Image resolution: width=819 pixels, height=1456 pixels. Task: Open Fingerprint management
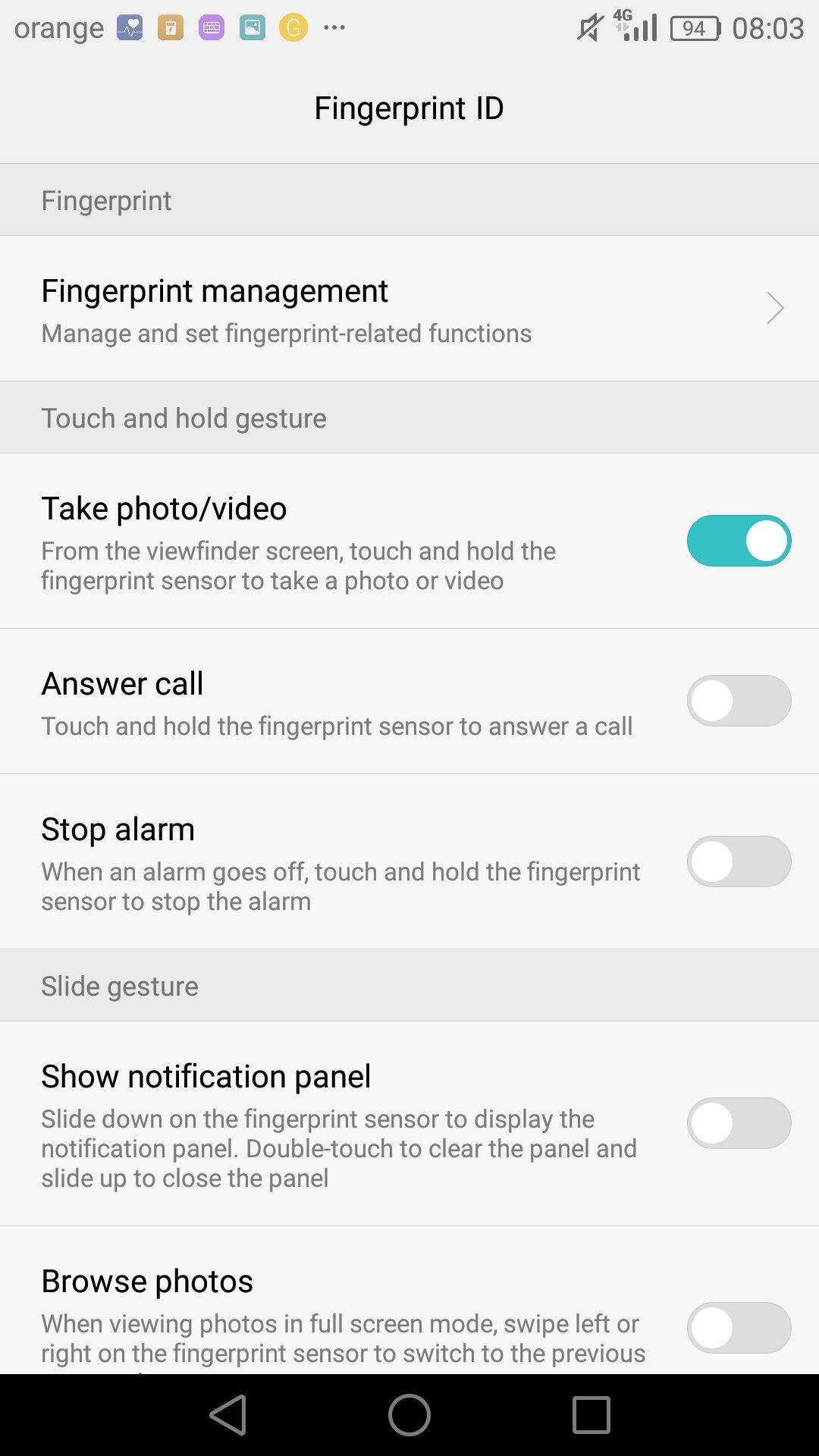tap(409, 309)
